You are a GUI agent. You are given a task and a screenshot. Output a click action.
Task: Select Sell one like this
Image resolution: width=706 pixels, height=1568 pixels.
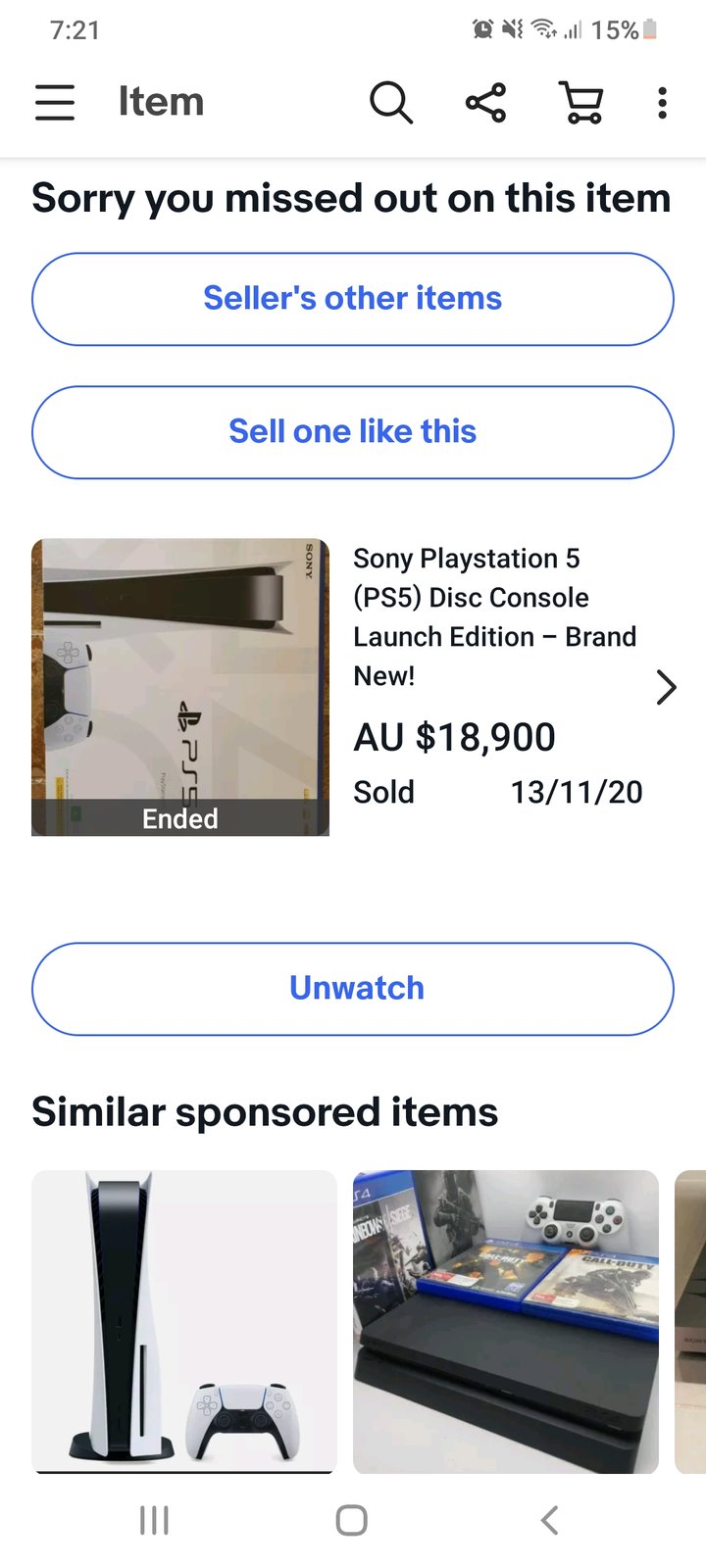pos(353,432)
